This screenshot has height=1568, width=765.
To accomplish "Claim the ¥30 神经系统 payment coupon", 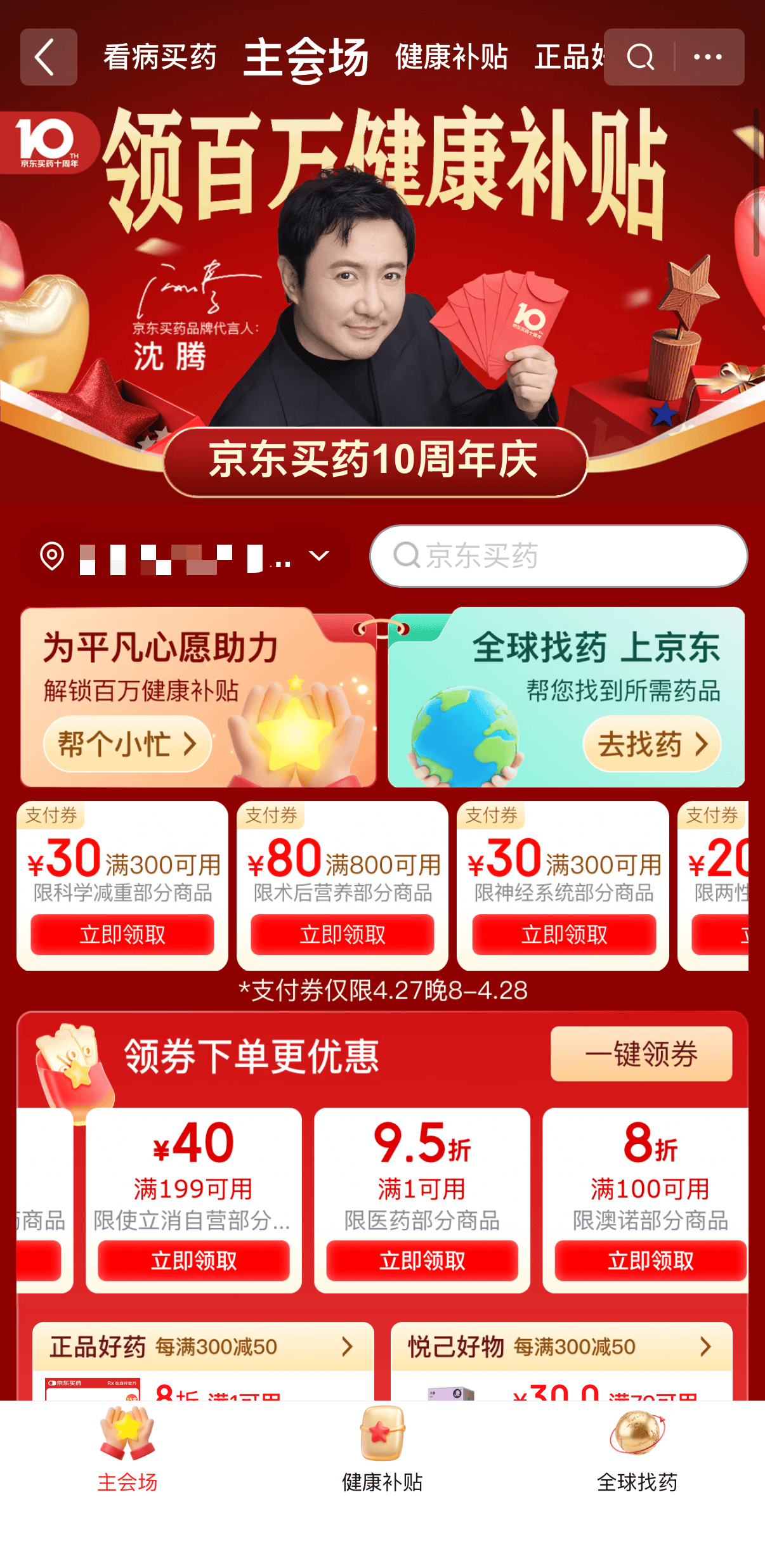I will (564, 934).
